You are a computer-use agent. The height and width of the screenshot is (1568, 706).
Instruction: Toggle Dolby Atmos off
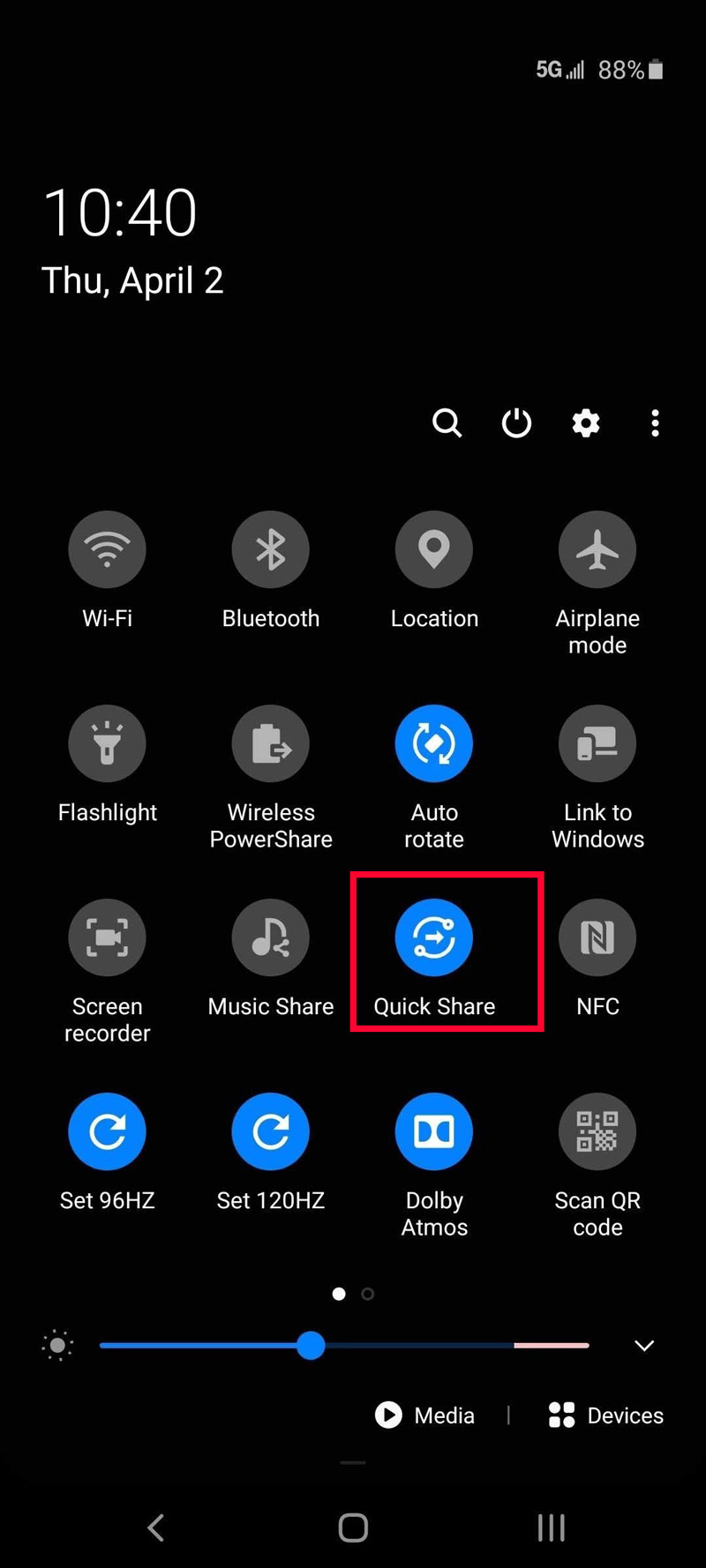433,1131
